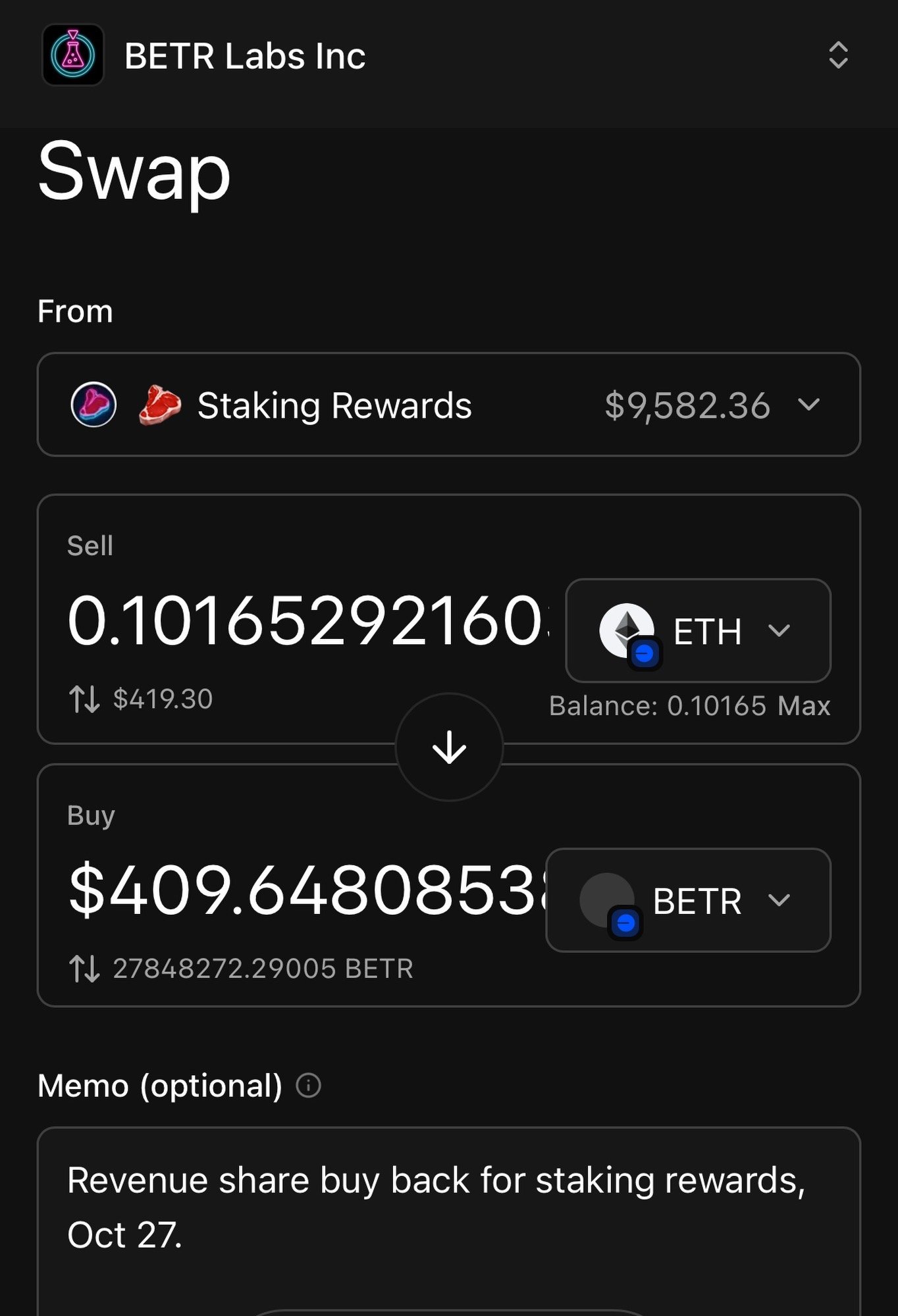
Task: Change the BETR buy token
Action: coord(688,900)
